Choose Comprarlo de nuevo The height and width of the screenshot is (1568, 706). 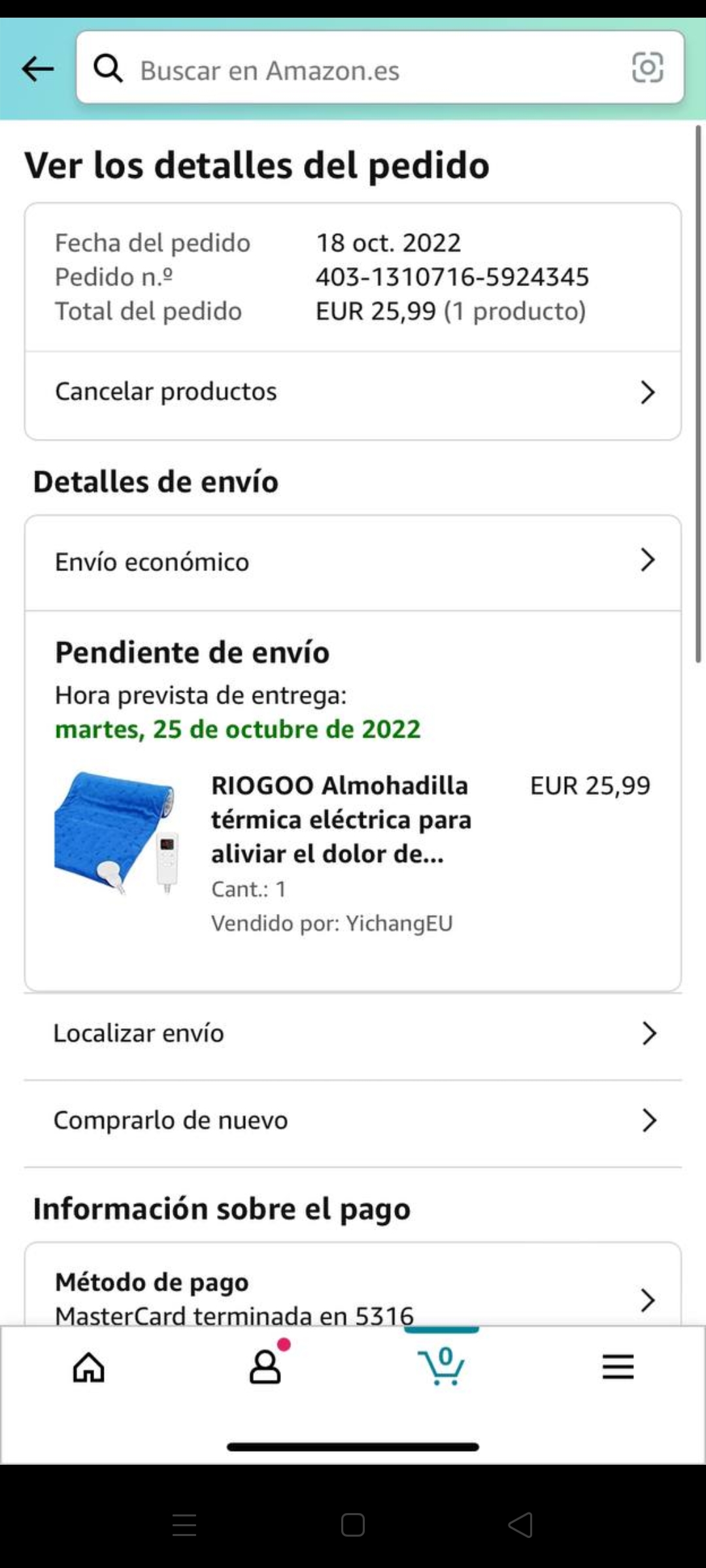pos(353,1120)
